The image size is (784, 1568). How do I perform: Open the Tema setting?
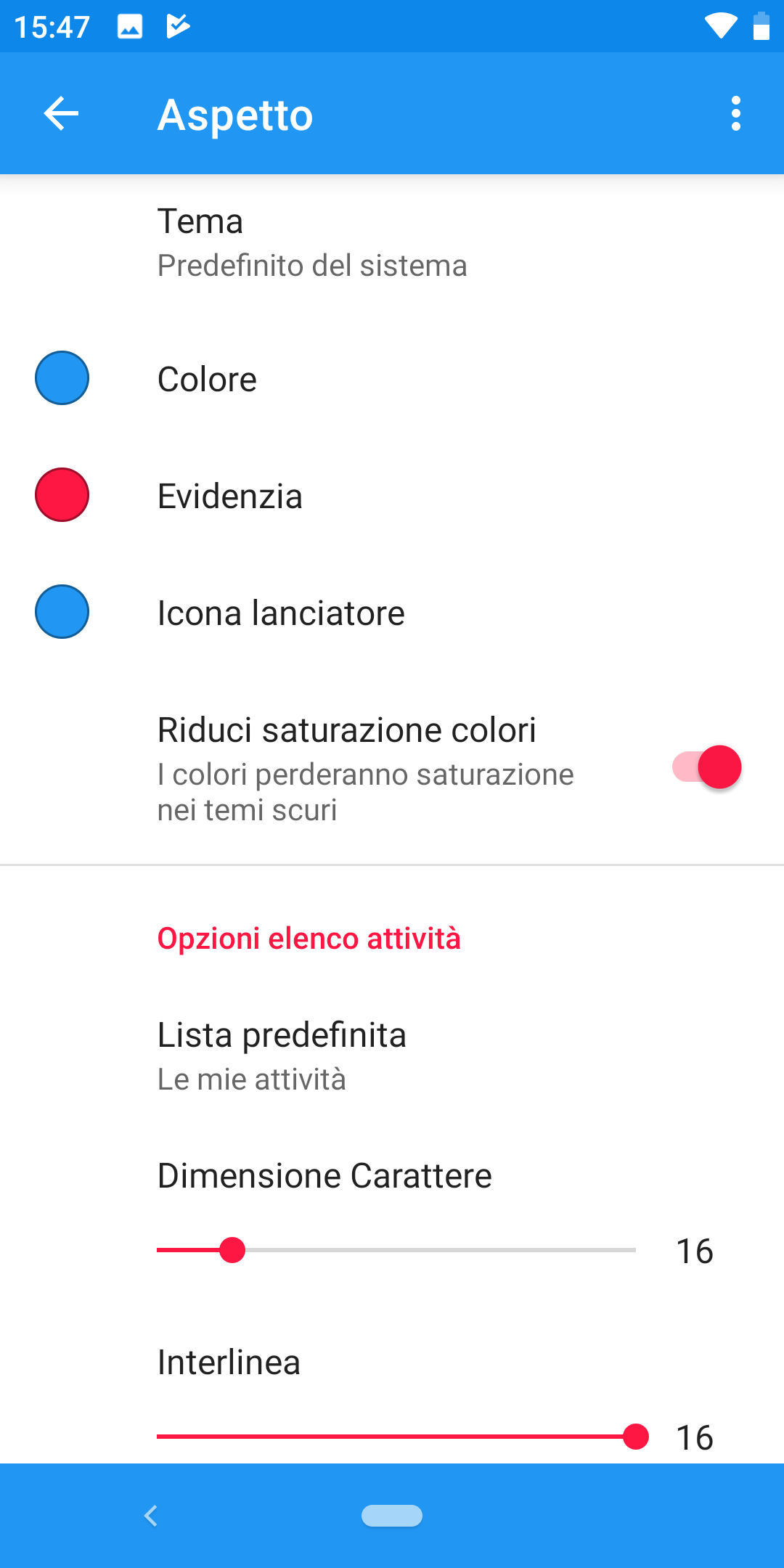(392, 243)
